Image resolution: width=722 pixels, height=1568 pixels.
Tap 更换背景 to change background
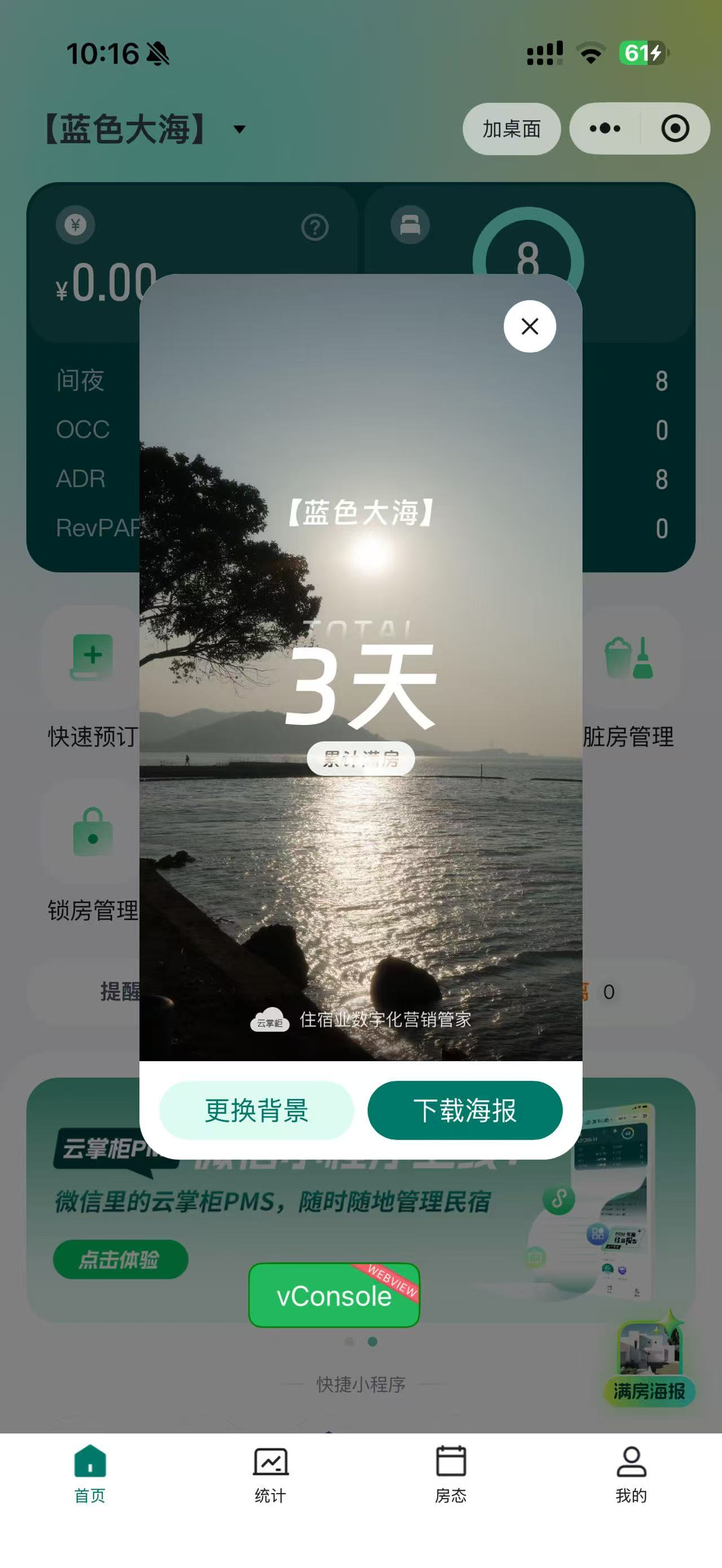(256, 1110)
